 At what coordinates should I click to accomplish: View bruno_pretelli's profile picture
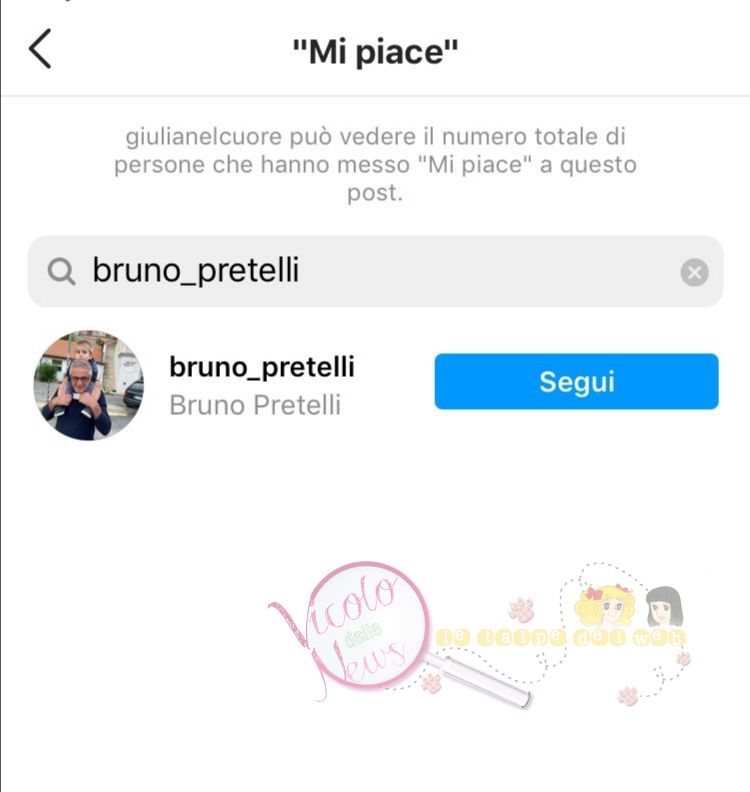click(88, 386)
